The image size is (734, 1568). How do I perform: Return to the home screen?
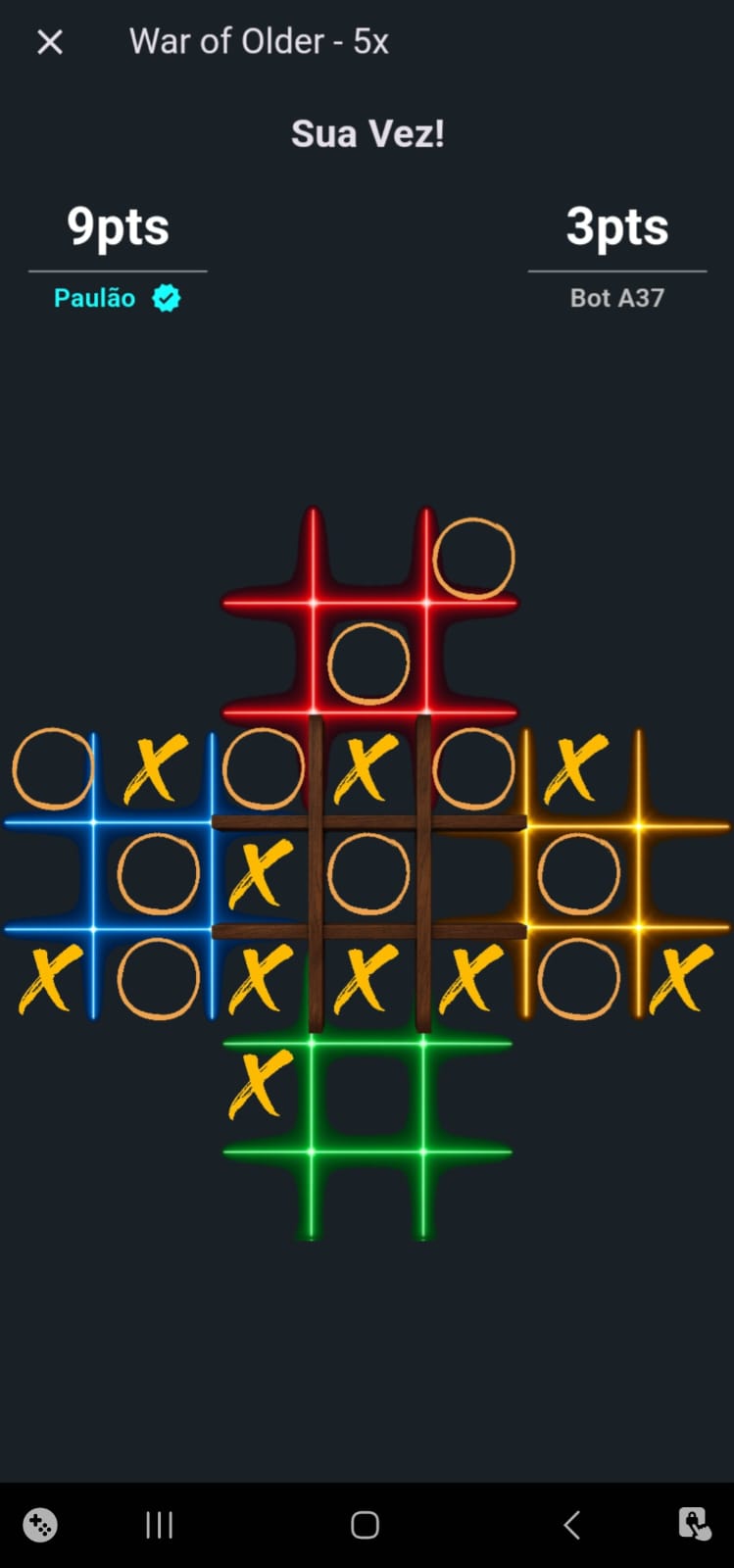click(365, 1525)
